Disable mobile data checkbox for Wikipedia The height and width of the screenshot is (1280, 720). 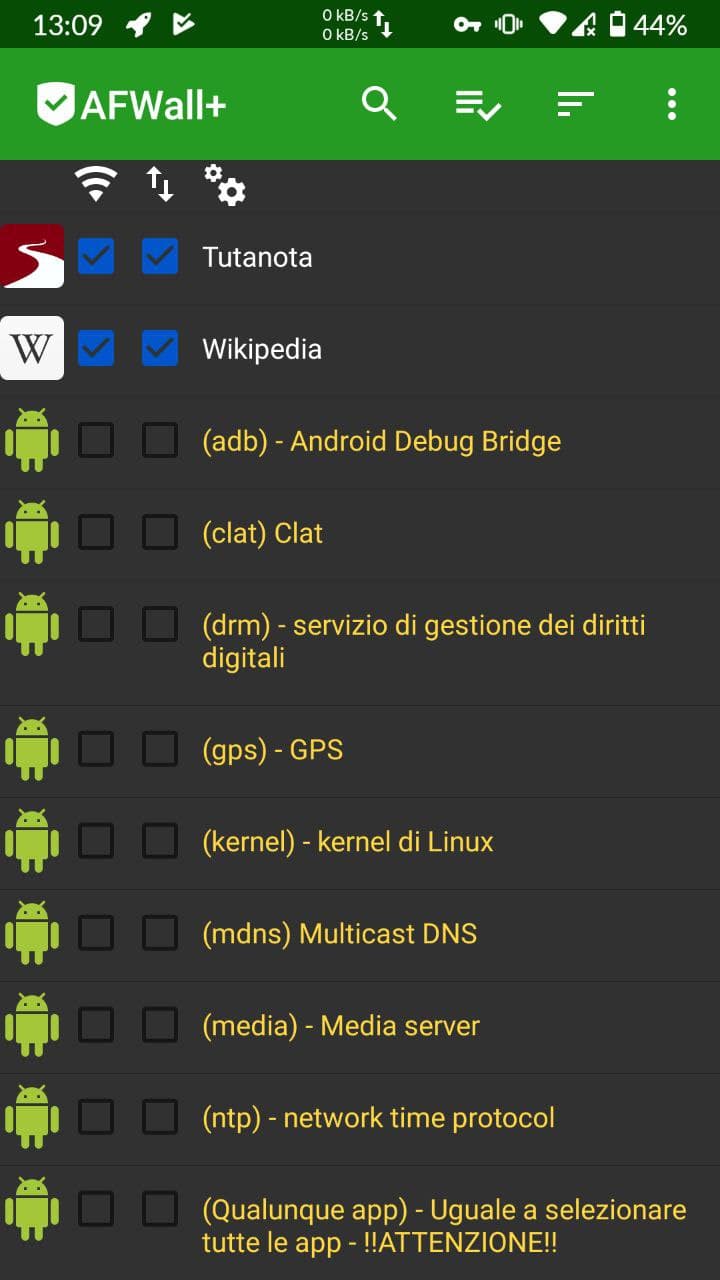[160, 349]
